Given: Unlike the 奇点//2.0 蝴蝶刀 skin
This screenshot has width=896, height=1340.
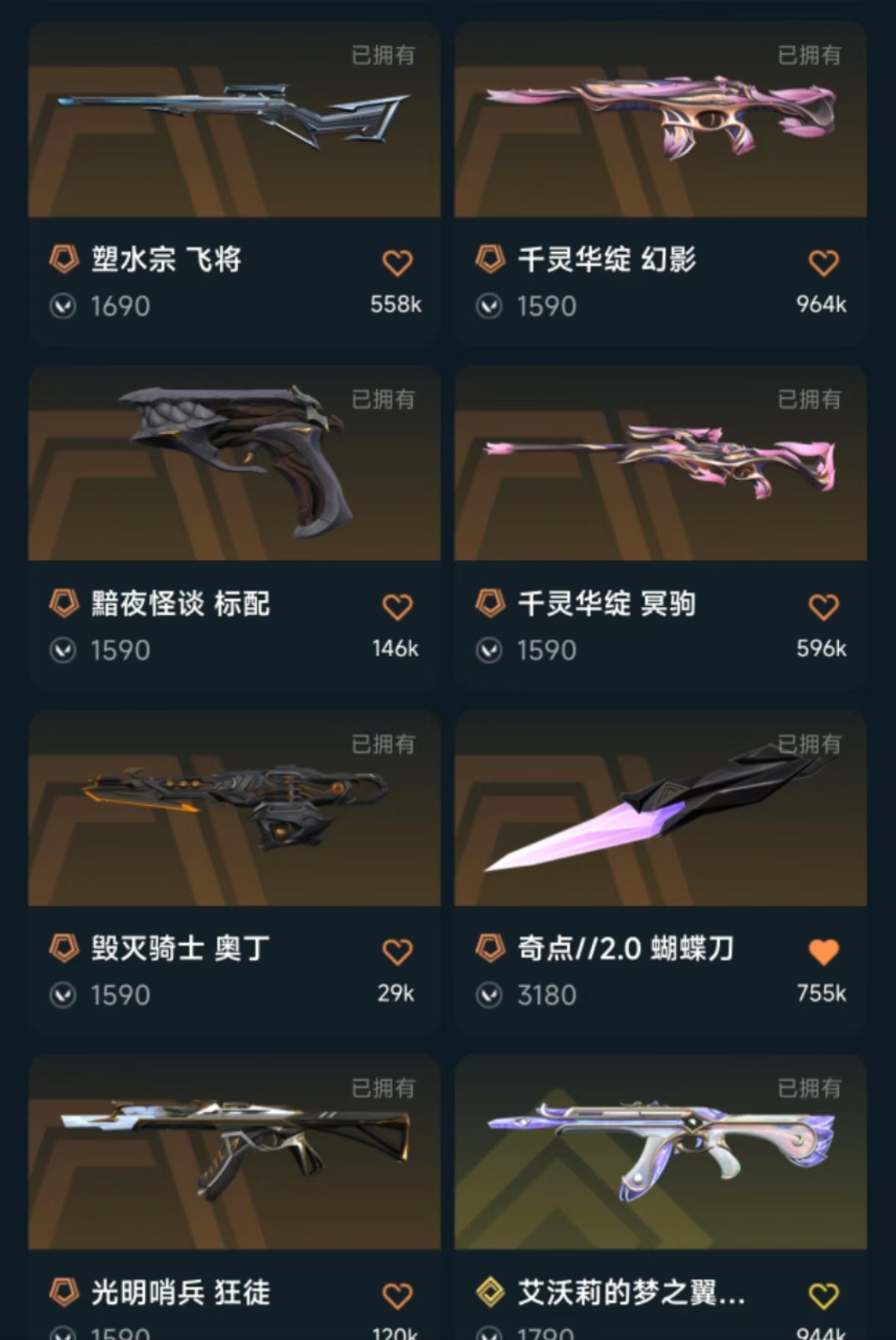Looking at the screenshot, I should pos(823,951).
